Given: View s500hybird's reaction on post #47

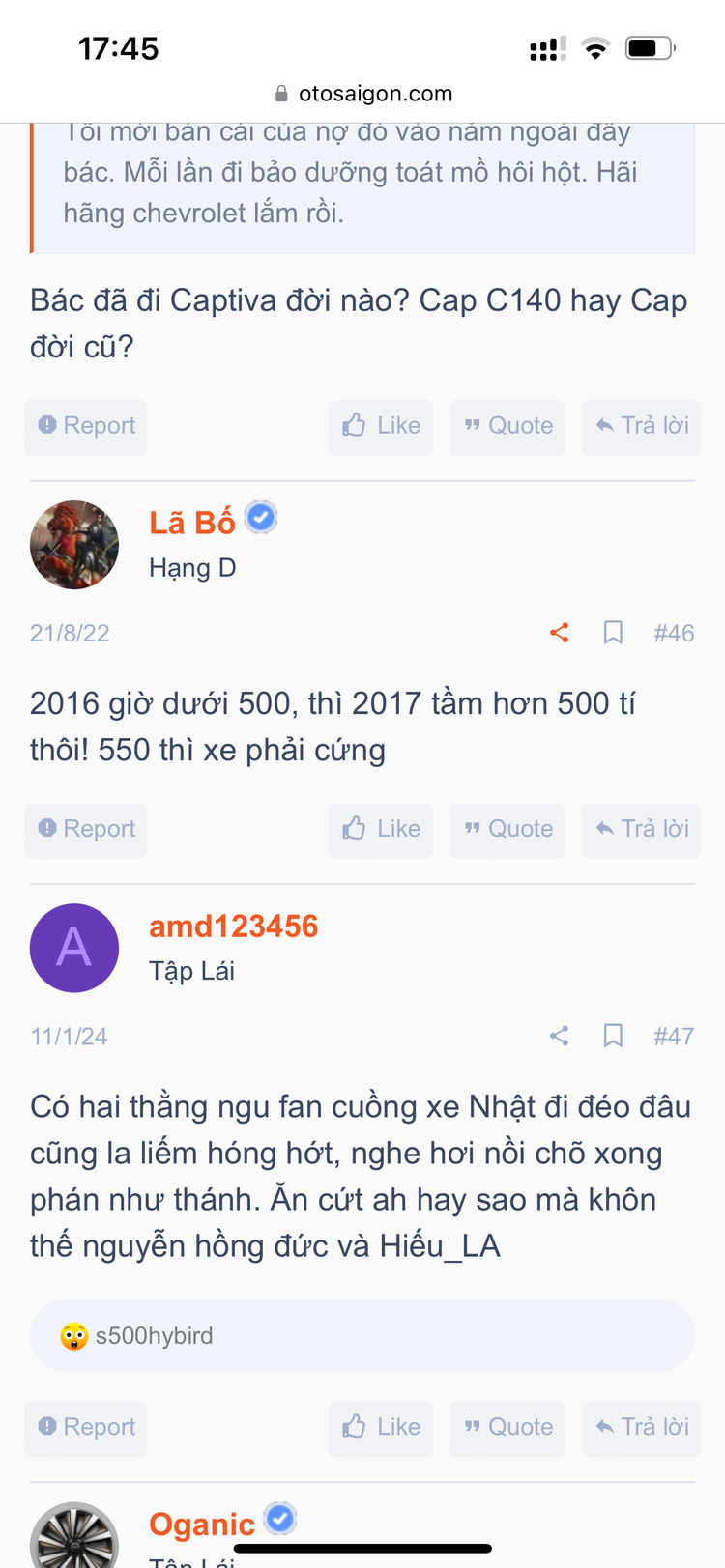Looking at the screenshot, I should coord(153,1336).
